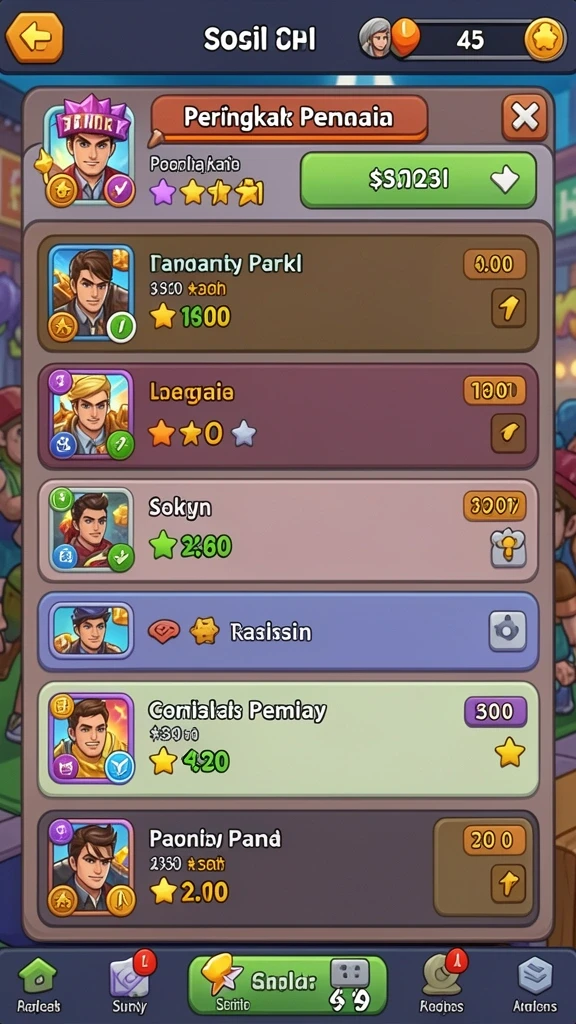Open the Tanaanty Parkl player row
This screenshot has width=576, height=1024.
pyautogui.click(x=287, y=294)
